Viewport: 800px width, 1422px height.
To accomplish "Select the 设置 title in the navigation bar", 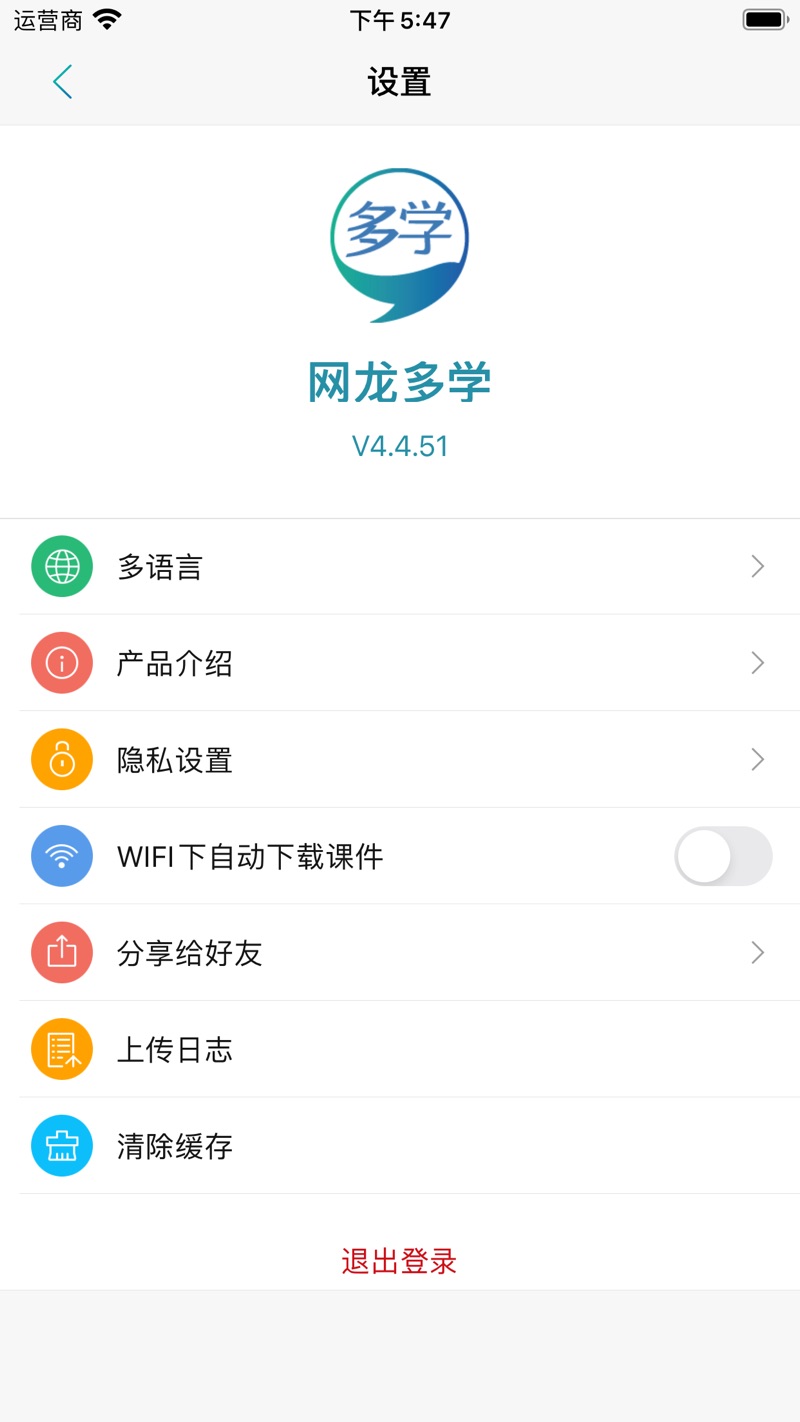I will click(x=400, y=82).
